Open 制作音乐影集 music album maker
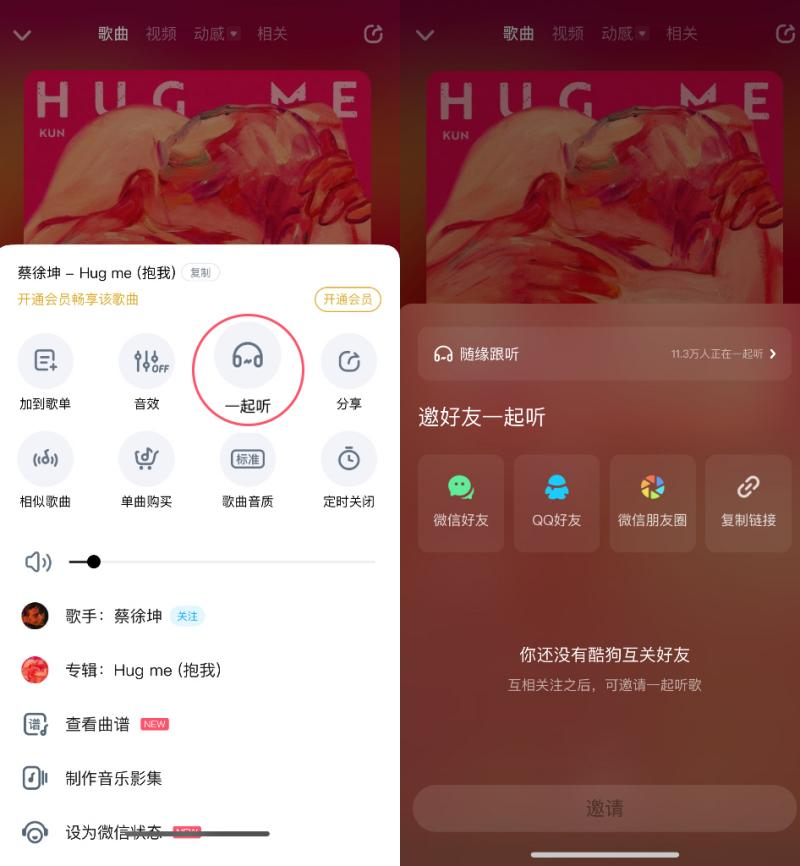This screenshot has width=800, height=866. click(113, 778)
